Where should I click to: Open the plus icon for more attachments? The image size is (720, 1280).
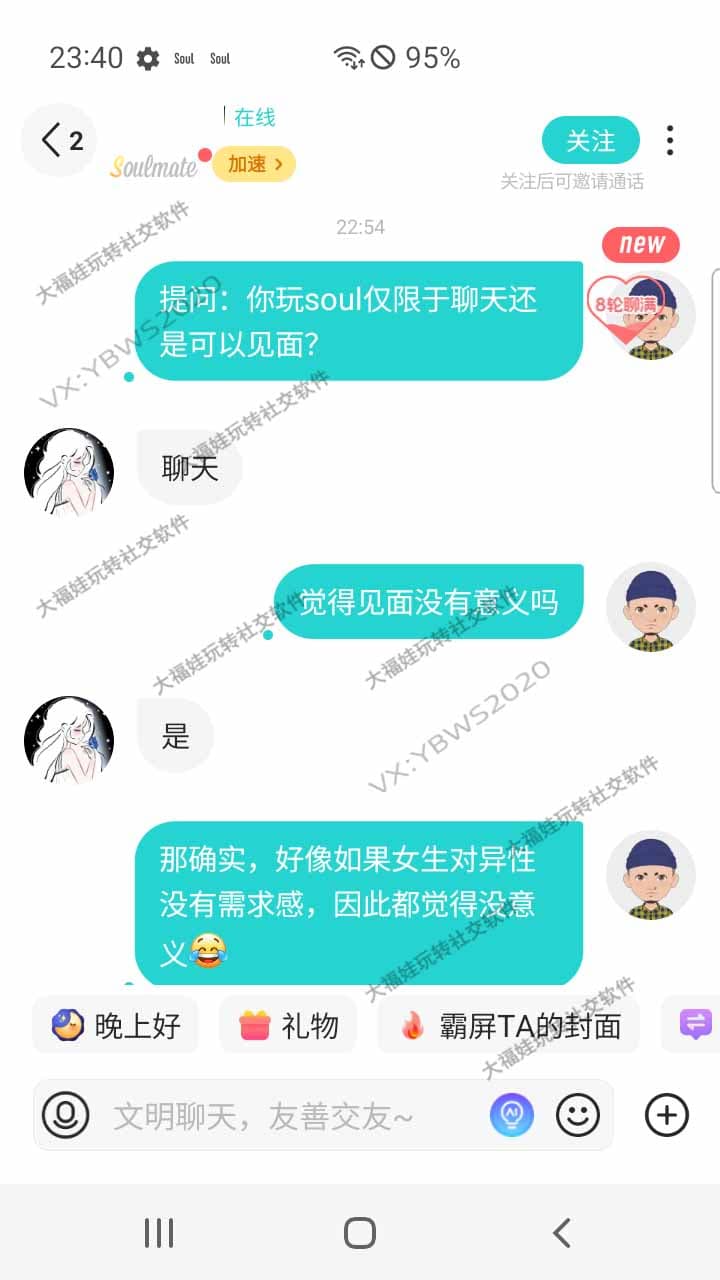[665, 1115]
